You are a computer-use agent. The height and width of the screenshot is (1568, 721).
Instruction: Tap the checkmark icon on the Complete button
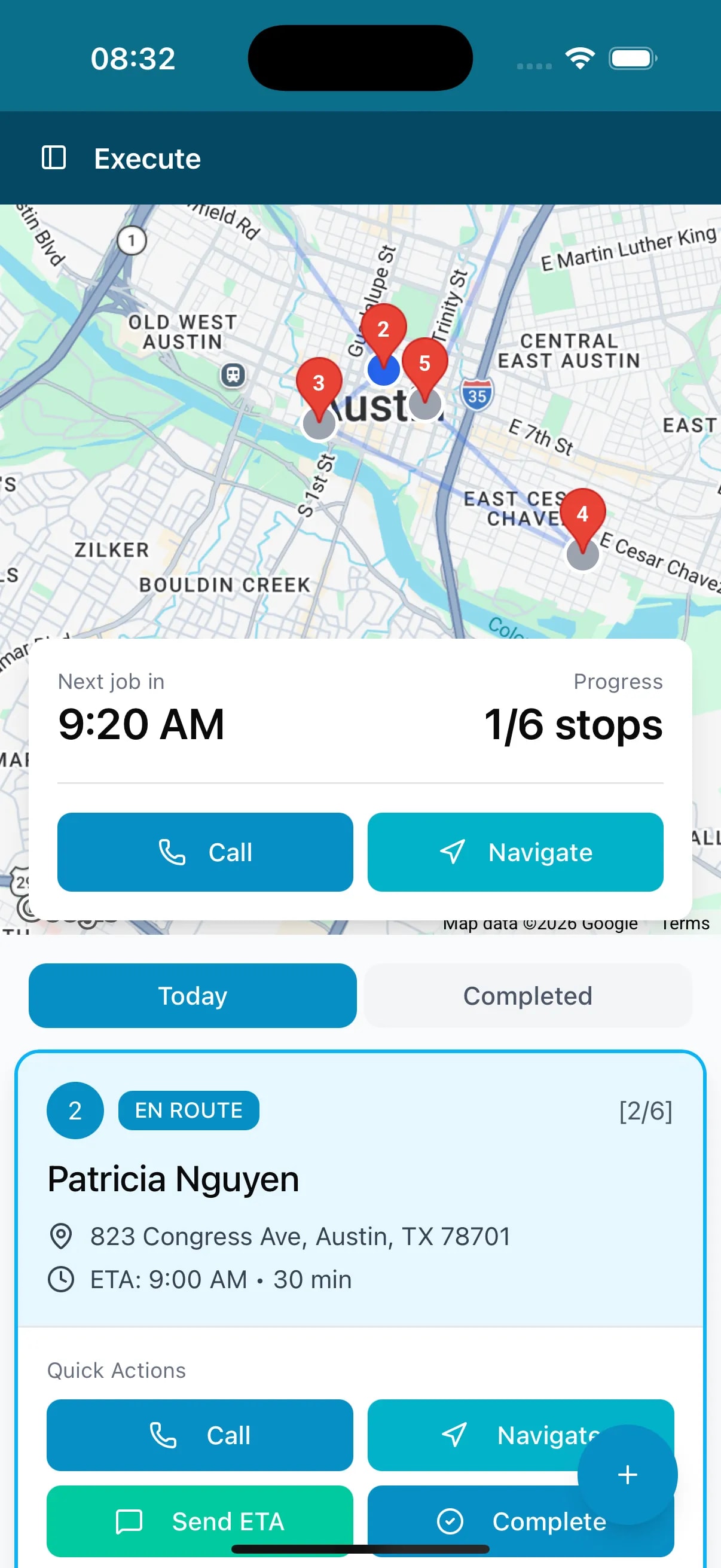pyautogui.click(x=450, y=1521)
